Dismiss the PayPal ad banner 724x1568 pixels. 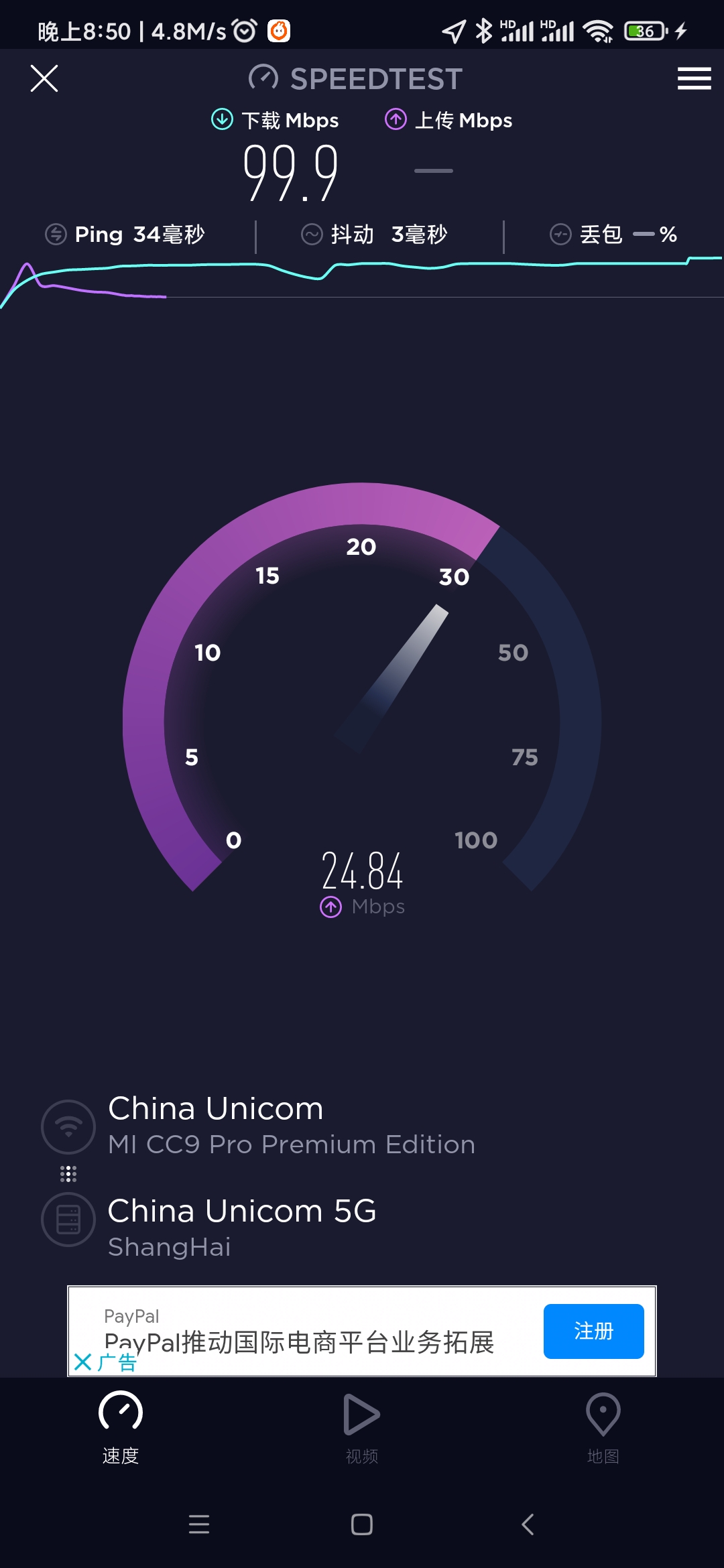82,1362
